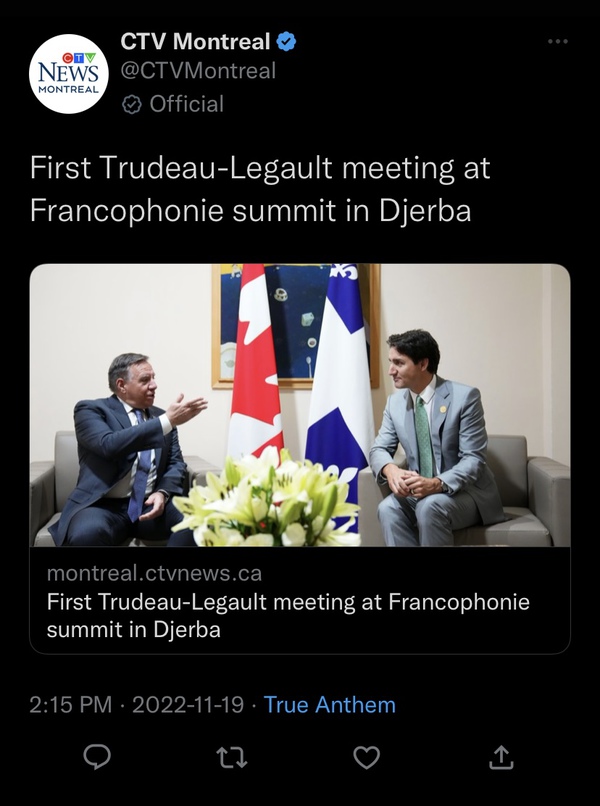This screenshot has width=600, height=806.
Task: Open CTV Montreal profile picture
Action: point(68,74)
